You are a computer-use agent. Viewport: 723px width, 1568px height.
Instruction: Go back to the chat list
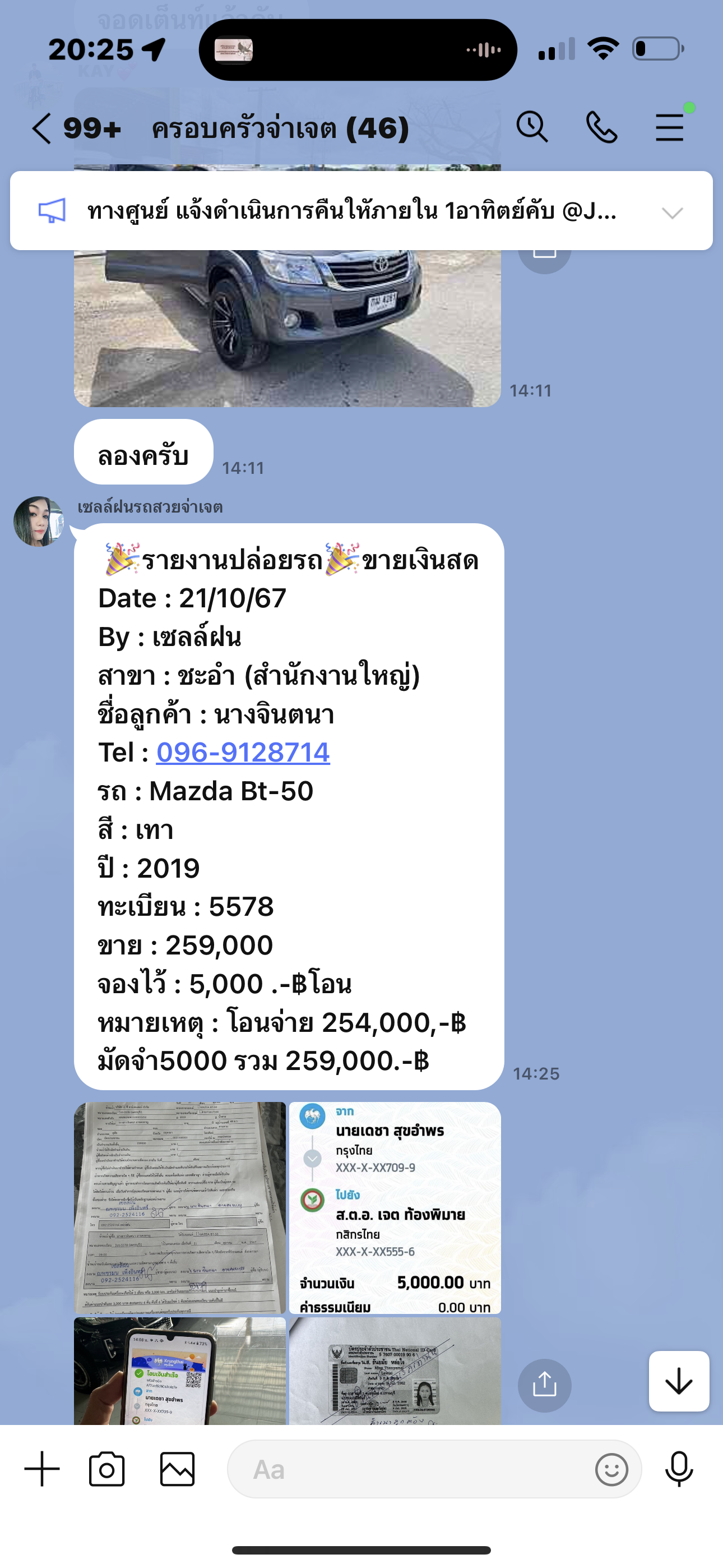(x=43, y=128)
